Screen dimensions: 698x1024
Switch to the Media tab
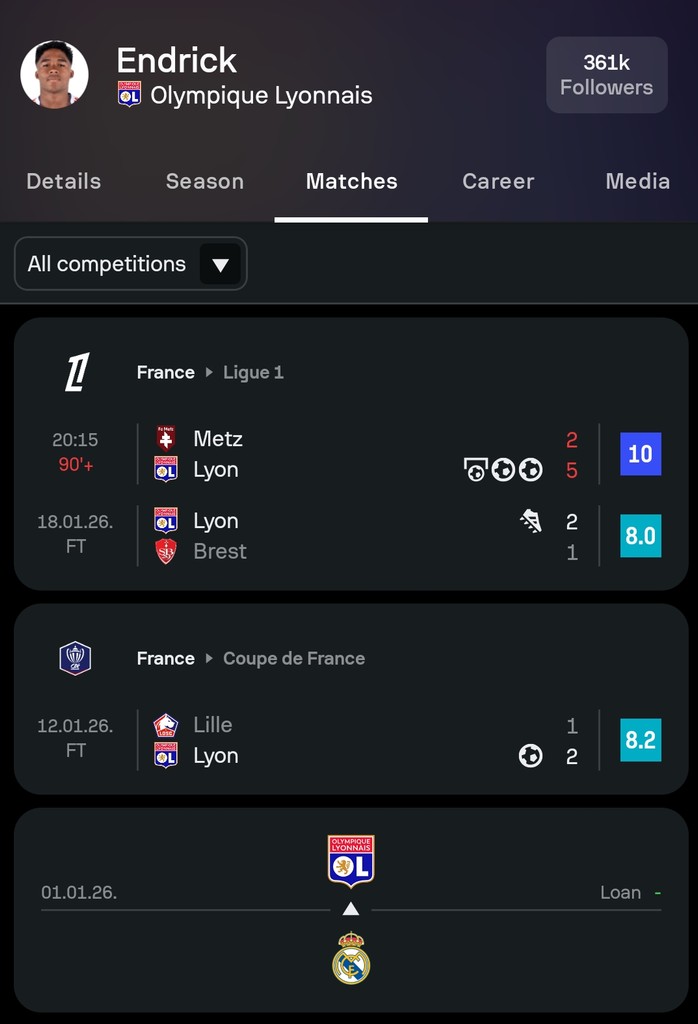(637, 181)
